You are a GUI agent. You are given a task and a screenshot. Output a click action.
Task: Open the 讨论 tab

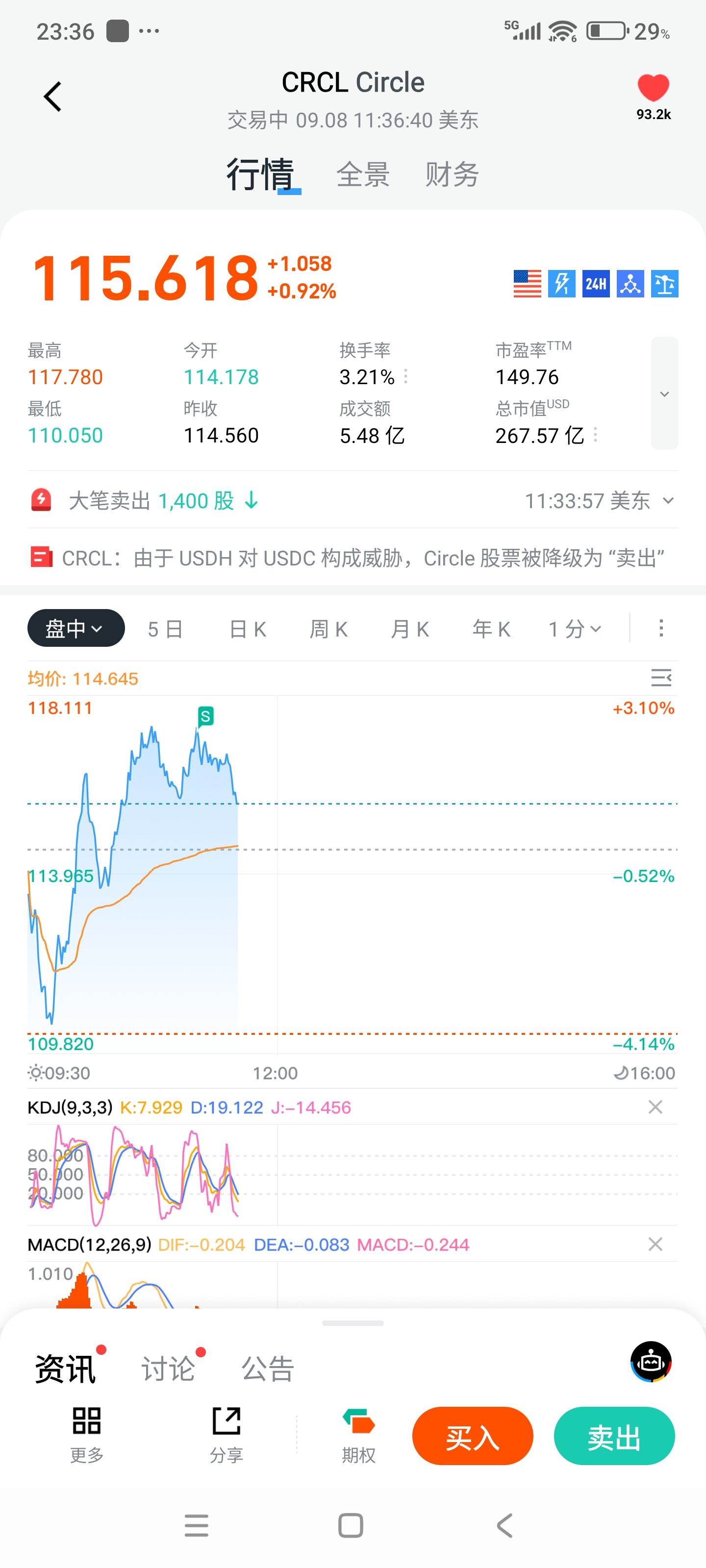(168, 1369)
